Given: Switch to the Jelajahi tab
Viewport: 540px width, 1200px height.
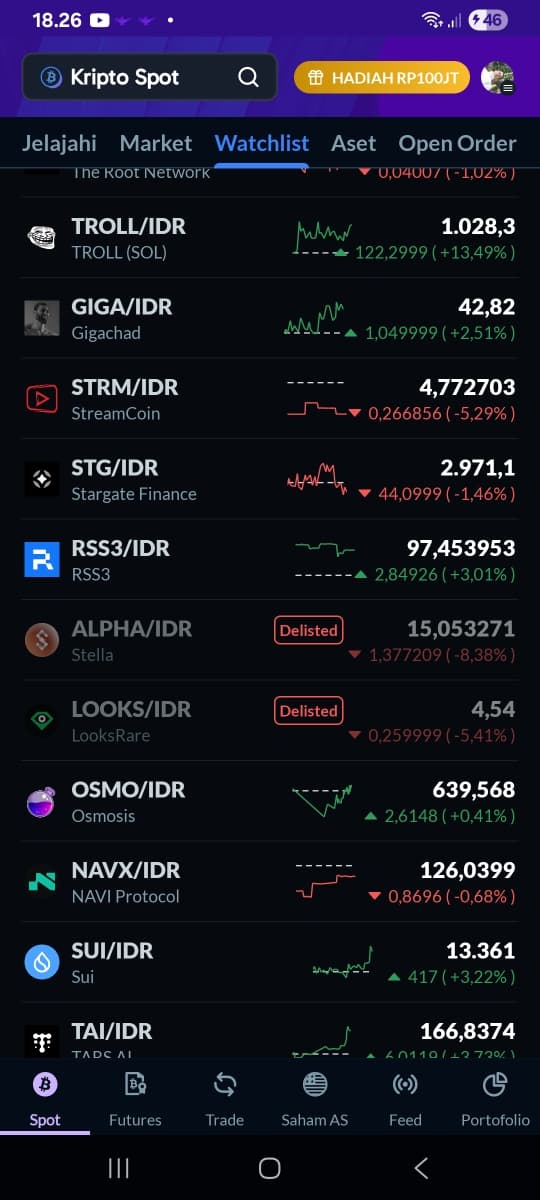Looking at the screenshot, I should (60, 143).
